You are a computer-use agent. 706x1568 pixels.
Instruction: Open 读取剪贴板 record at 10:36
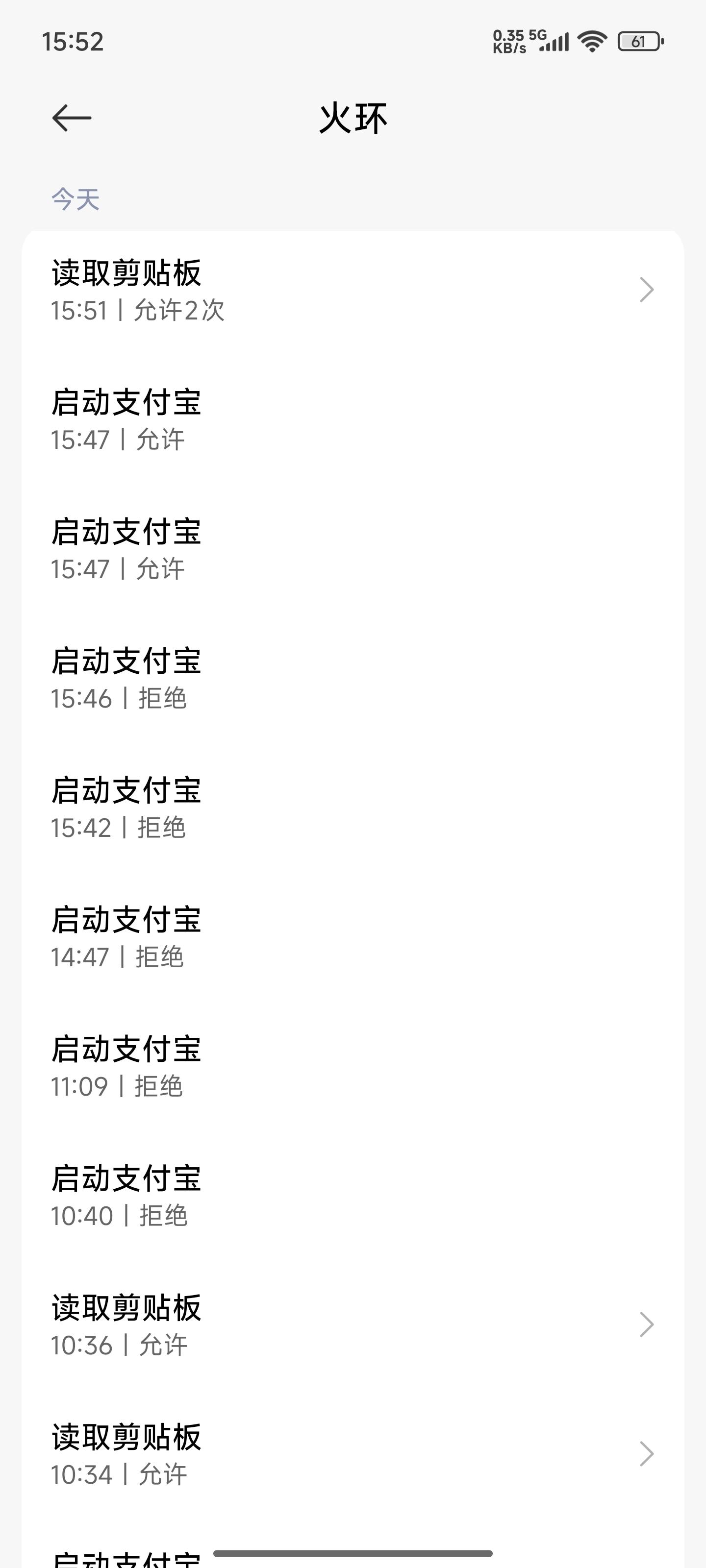point(352,1325)
